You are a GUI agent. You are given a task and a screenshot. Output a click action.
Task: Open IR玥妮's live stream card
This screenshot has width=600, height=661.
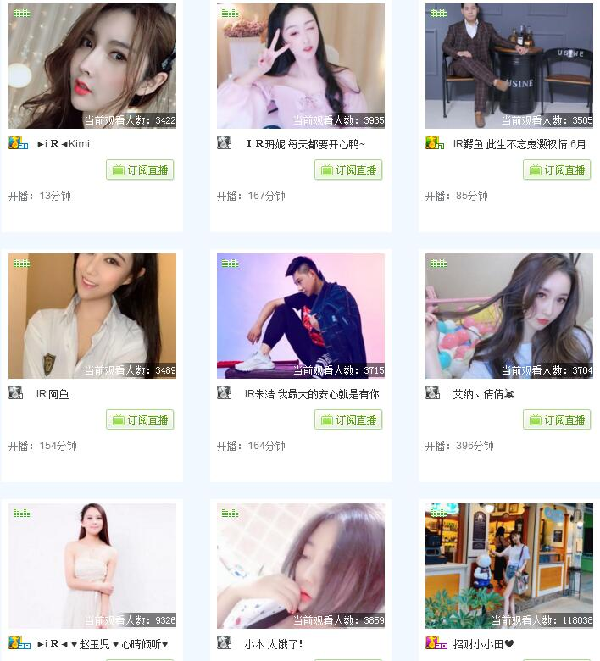pos(300,66)
